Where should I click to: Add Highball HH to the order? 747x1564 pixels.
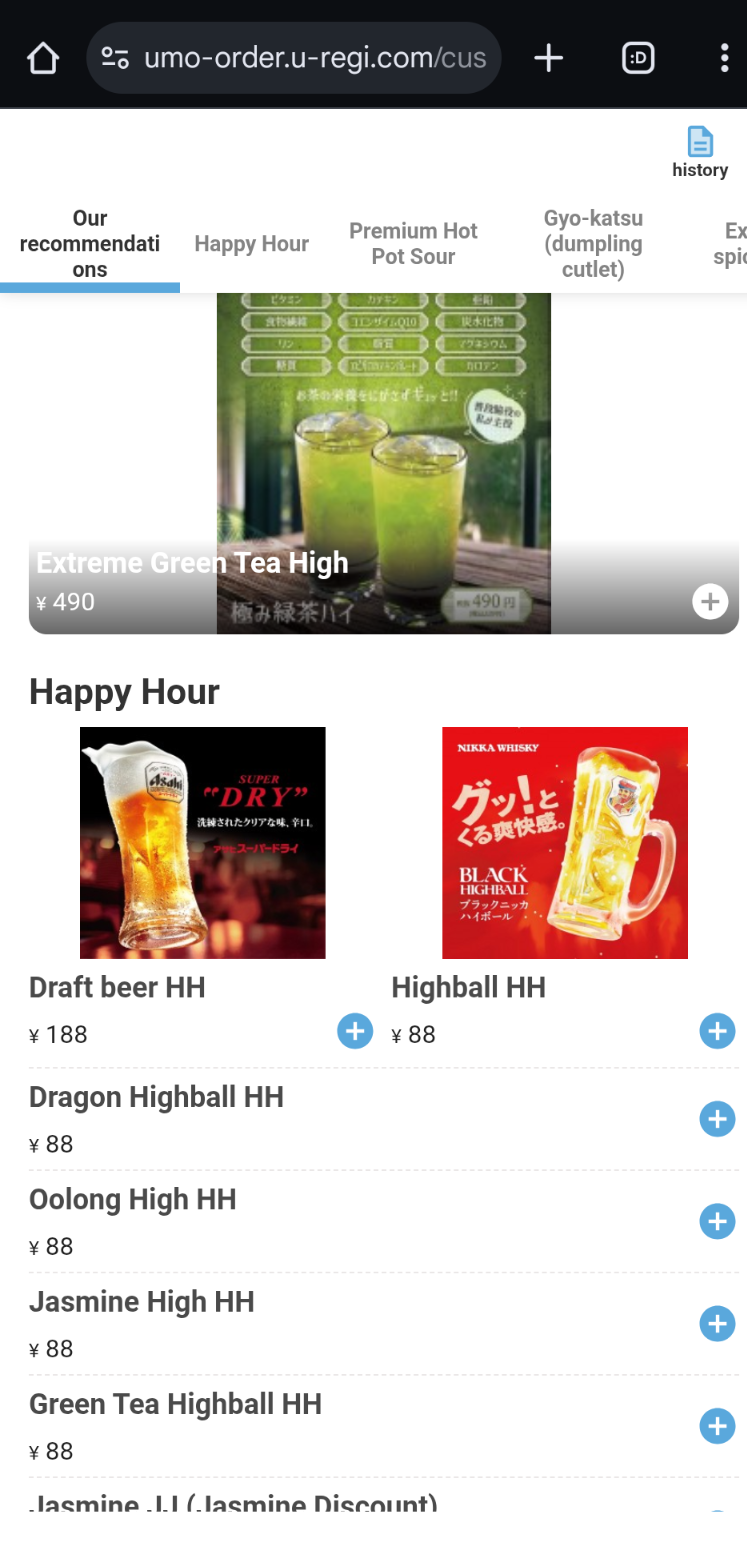717,1031
